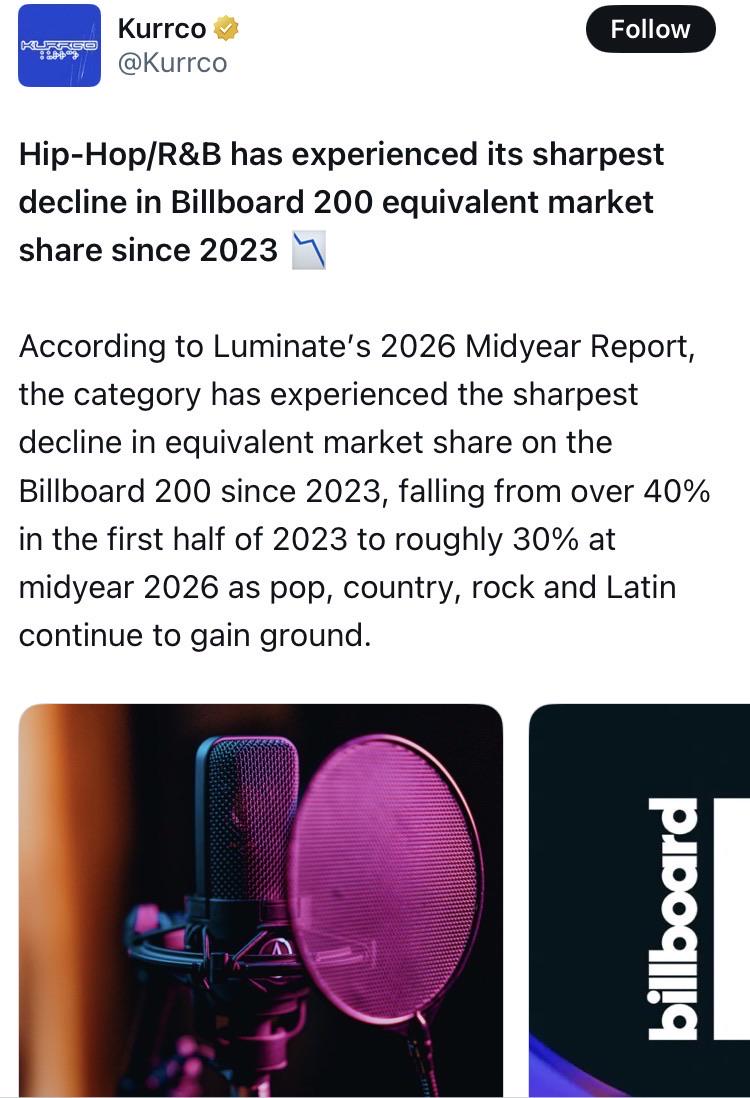Open the @Kurrco profile handle

(x=172, y=63)
